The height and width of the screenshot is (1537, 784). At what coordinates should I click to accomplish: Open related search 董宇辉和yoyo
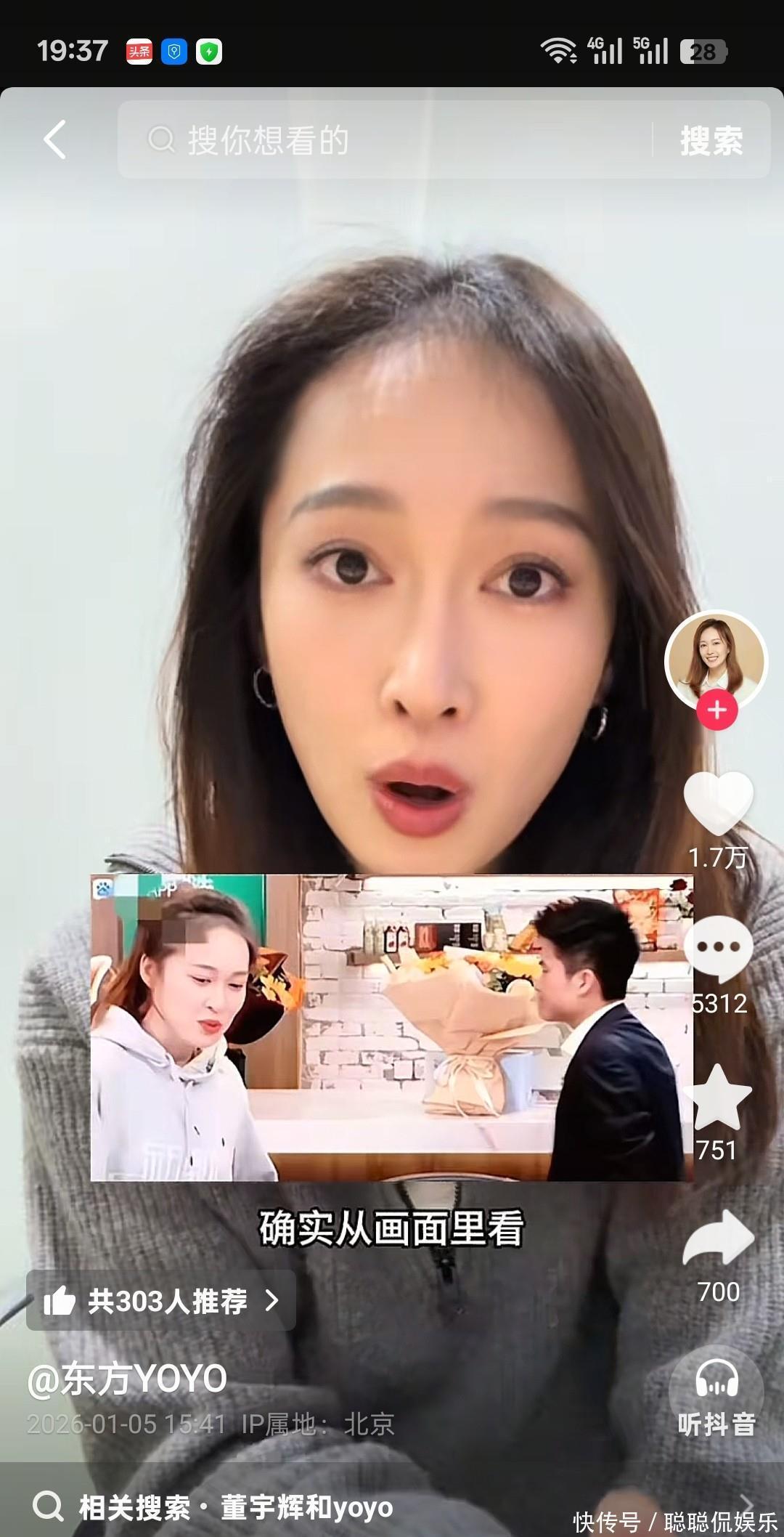(x=305, y=1507)
